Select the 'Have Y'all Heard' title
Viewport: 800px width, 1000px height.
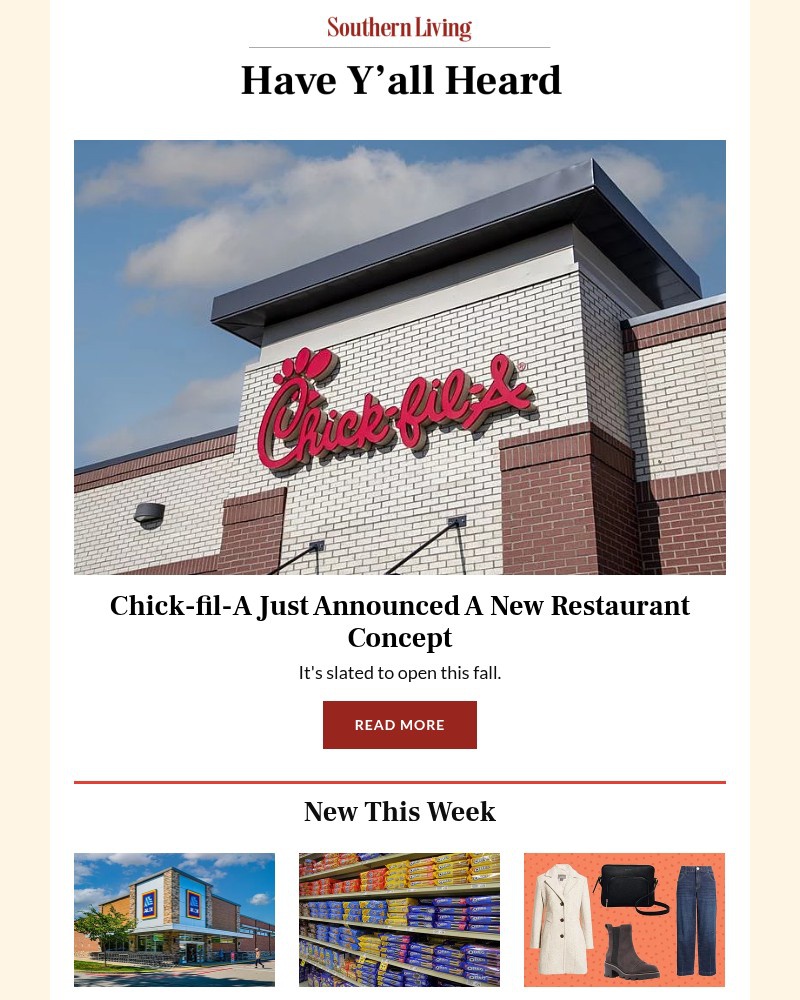(400, 81)
